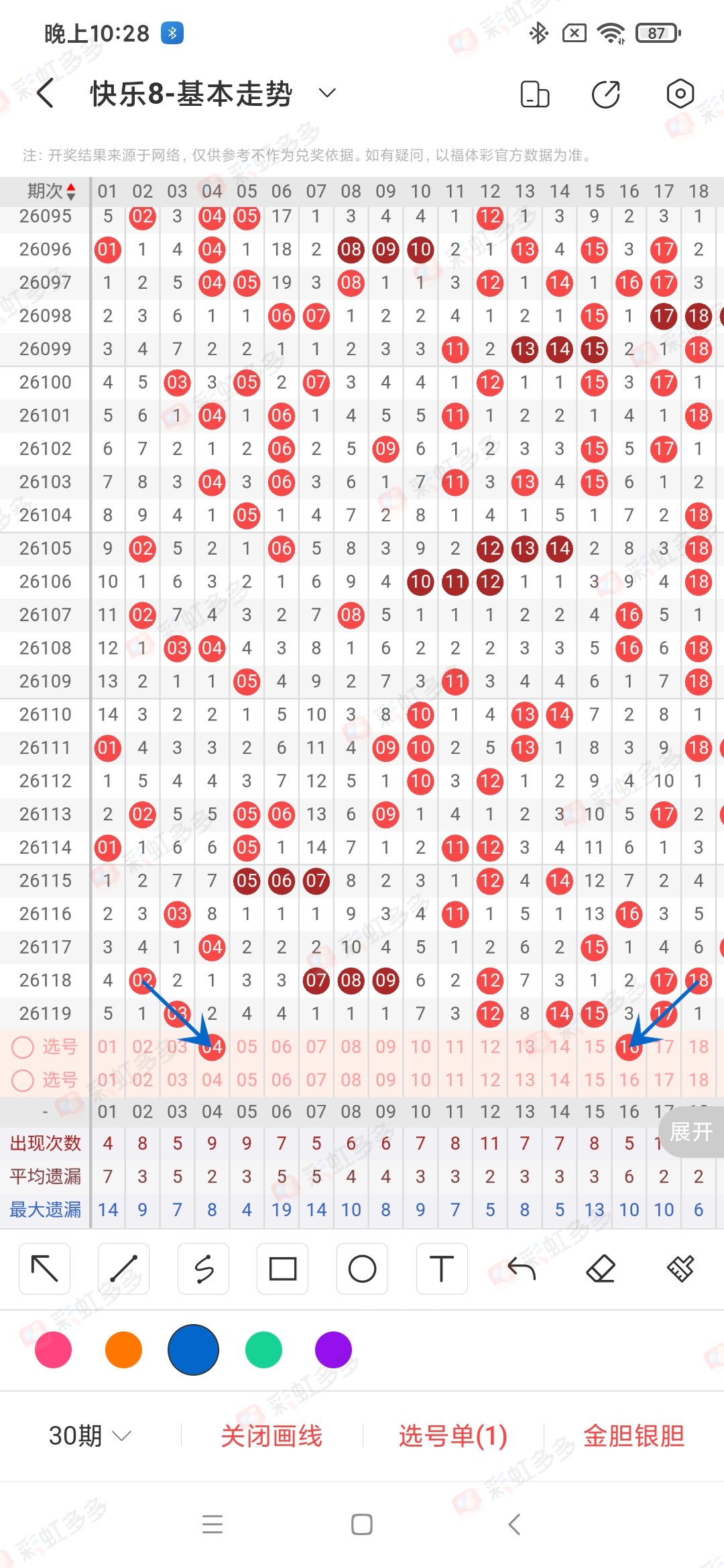Undo the last drawn line
724x1568 pixels.
[522, 1268]
